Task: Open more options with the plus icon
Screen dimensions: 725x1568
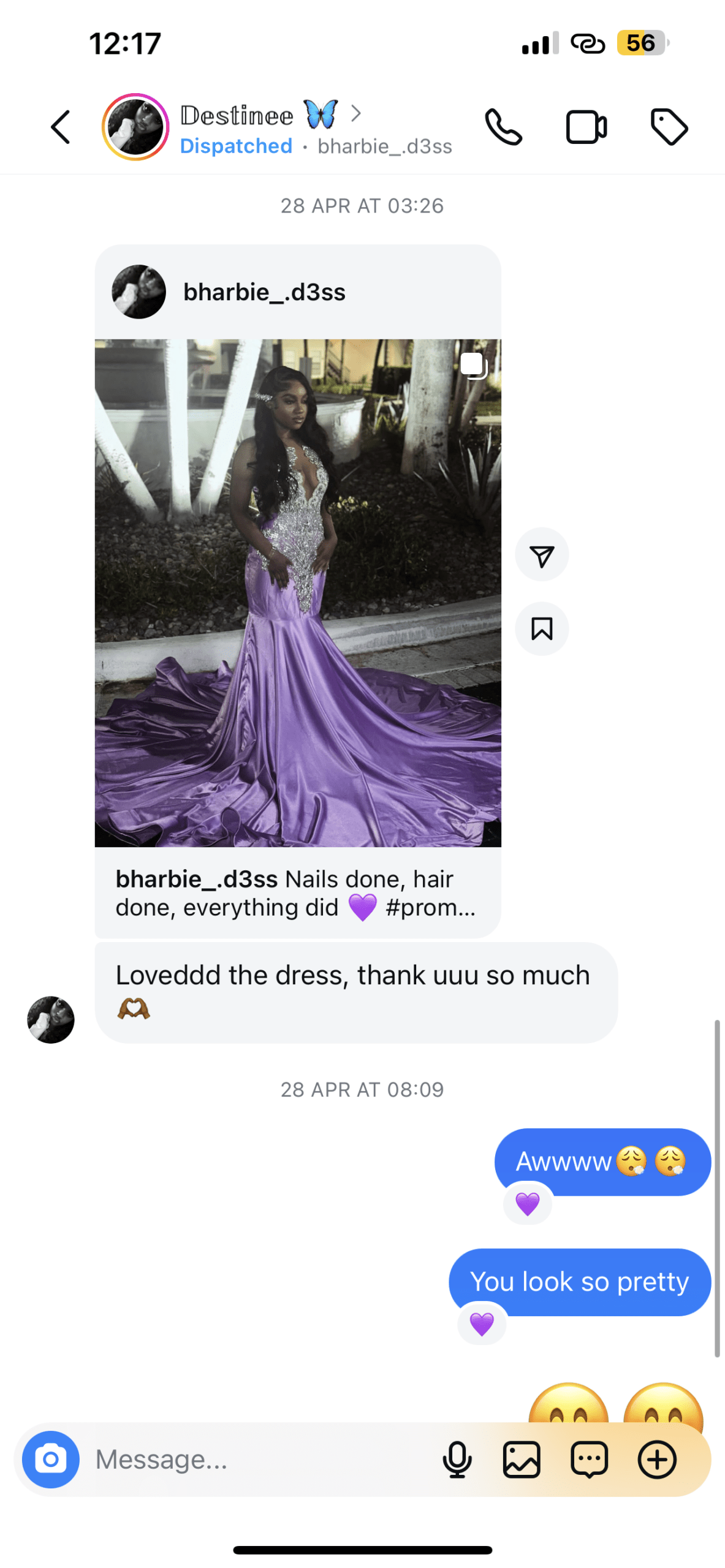Action: click(x=657, y=1460)
